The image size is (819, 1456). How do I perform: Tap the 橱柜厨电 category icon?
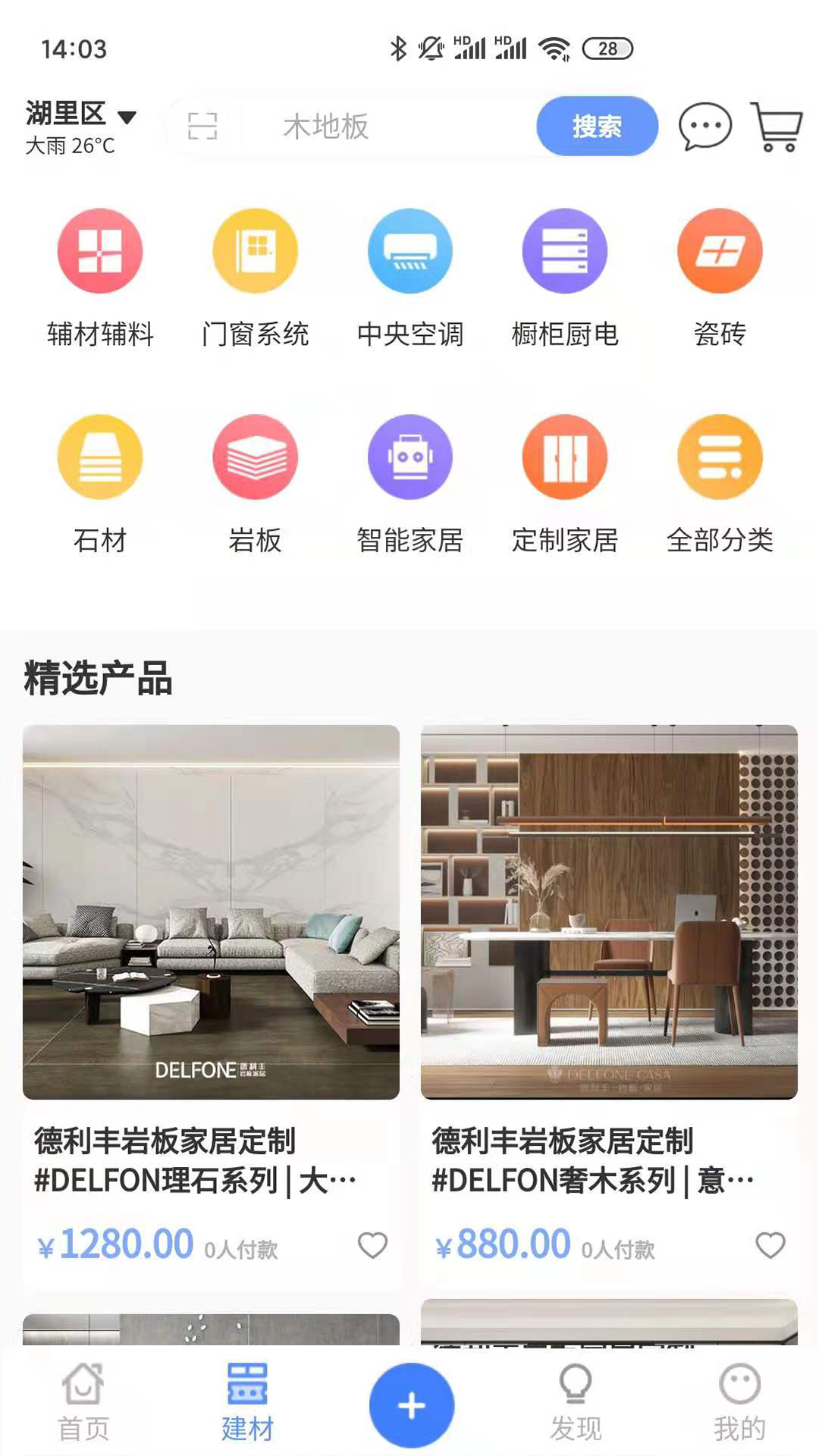tap(566, 252)
